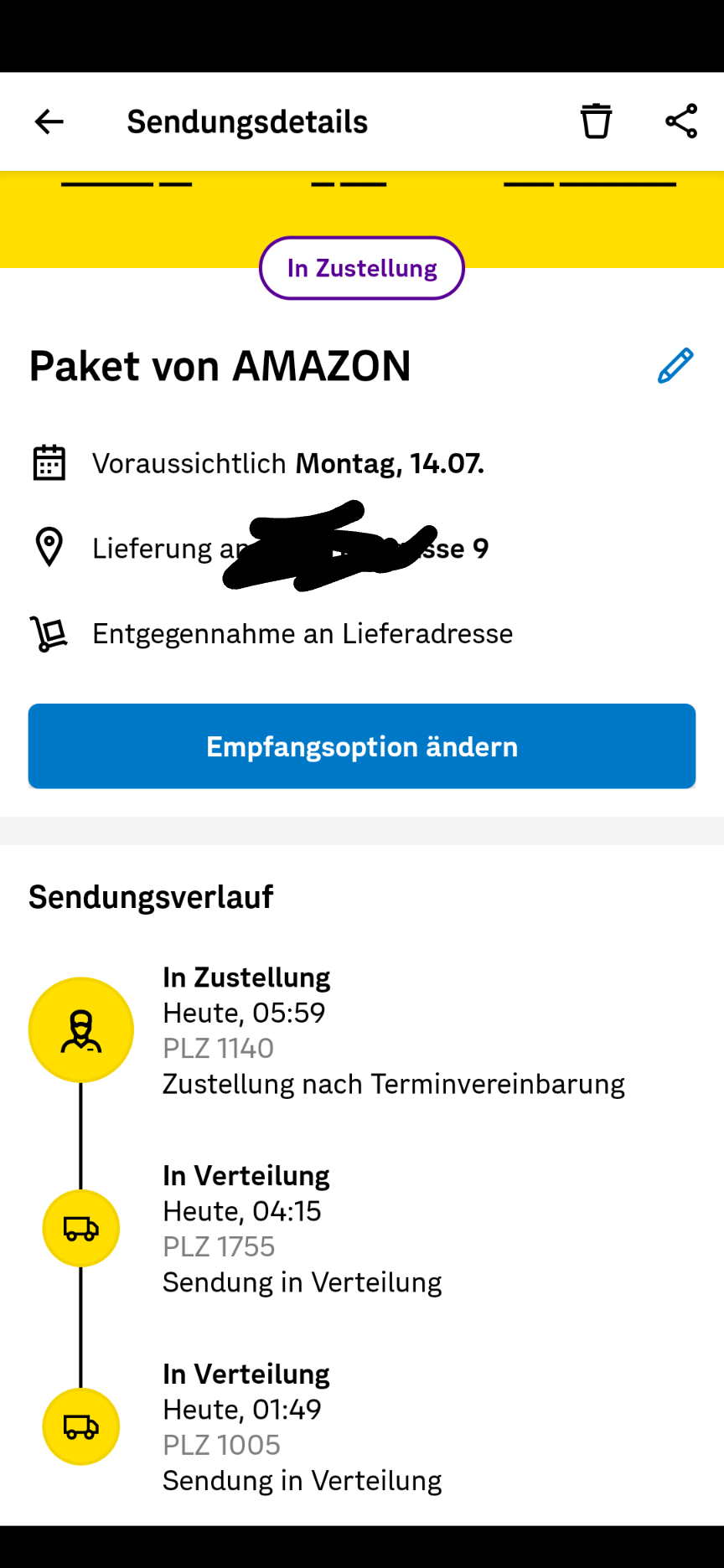Edit the package name with the pencil
Screen dimensions: 724x1568
[x=675, y=366]
